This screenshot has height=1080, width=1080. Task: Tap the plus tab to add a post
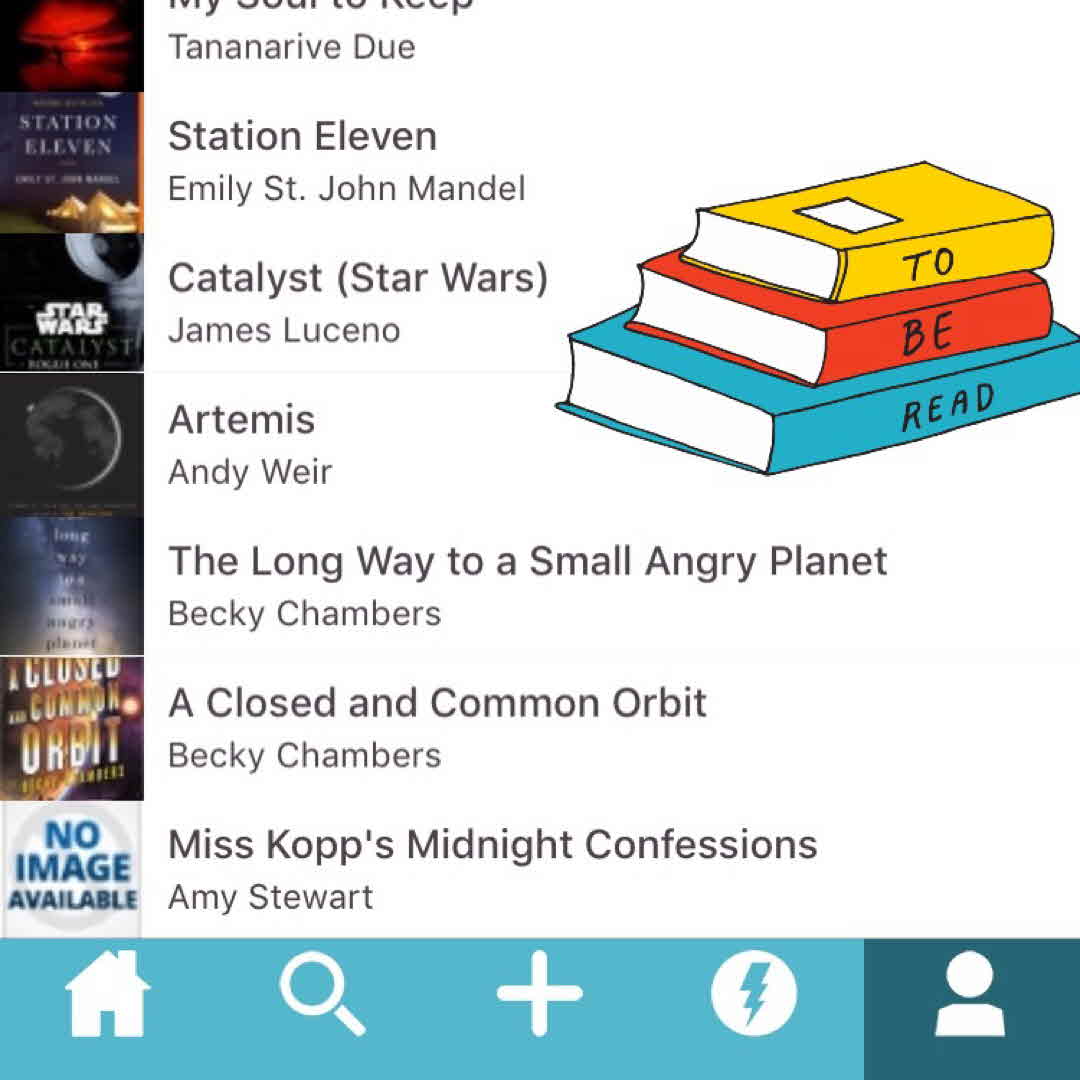click(539, 994)
